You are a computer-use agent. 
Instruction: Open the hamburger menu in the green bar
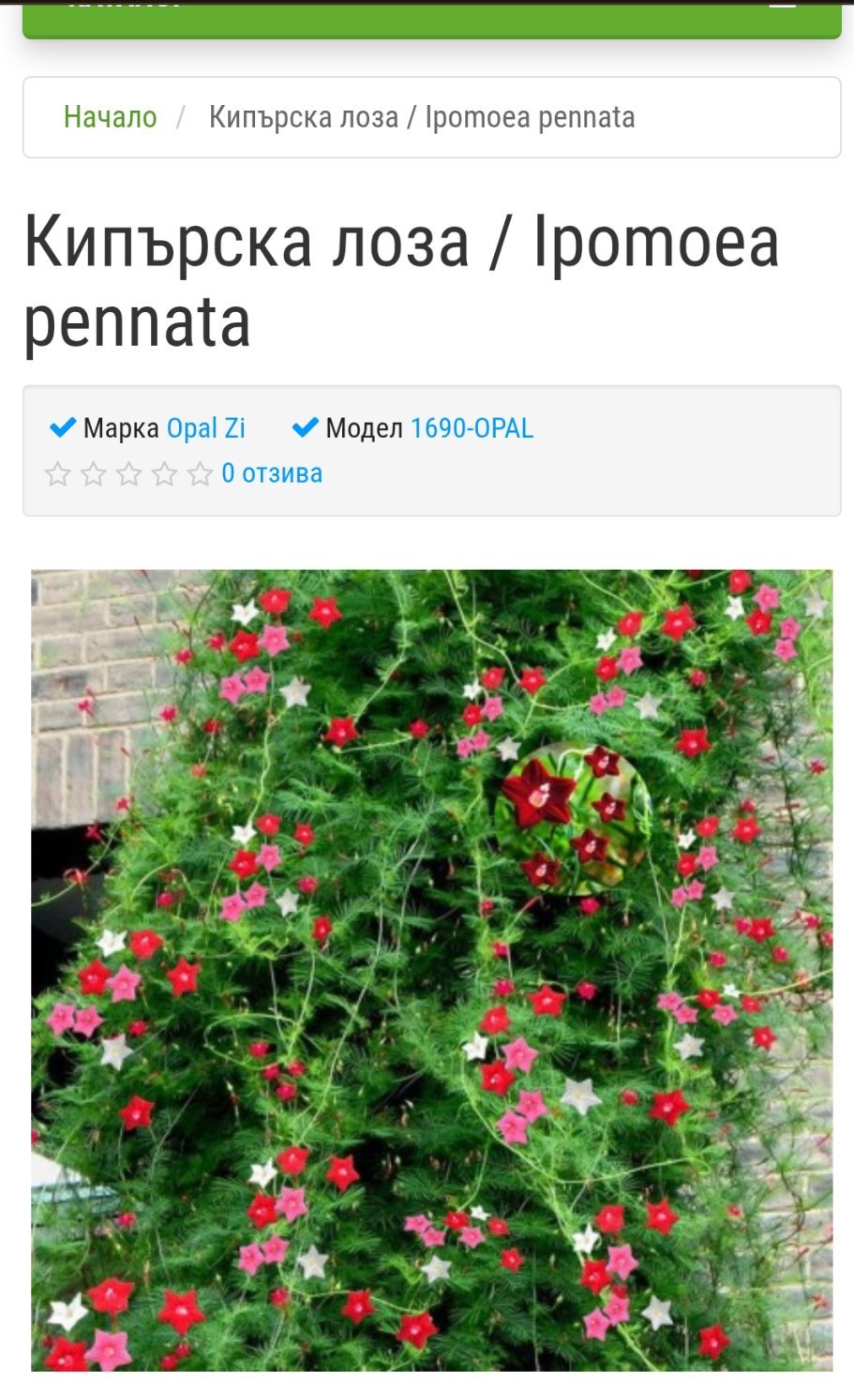click(782, 6)
